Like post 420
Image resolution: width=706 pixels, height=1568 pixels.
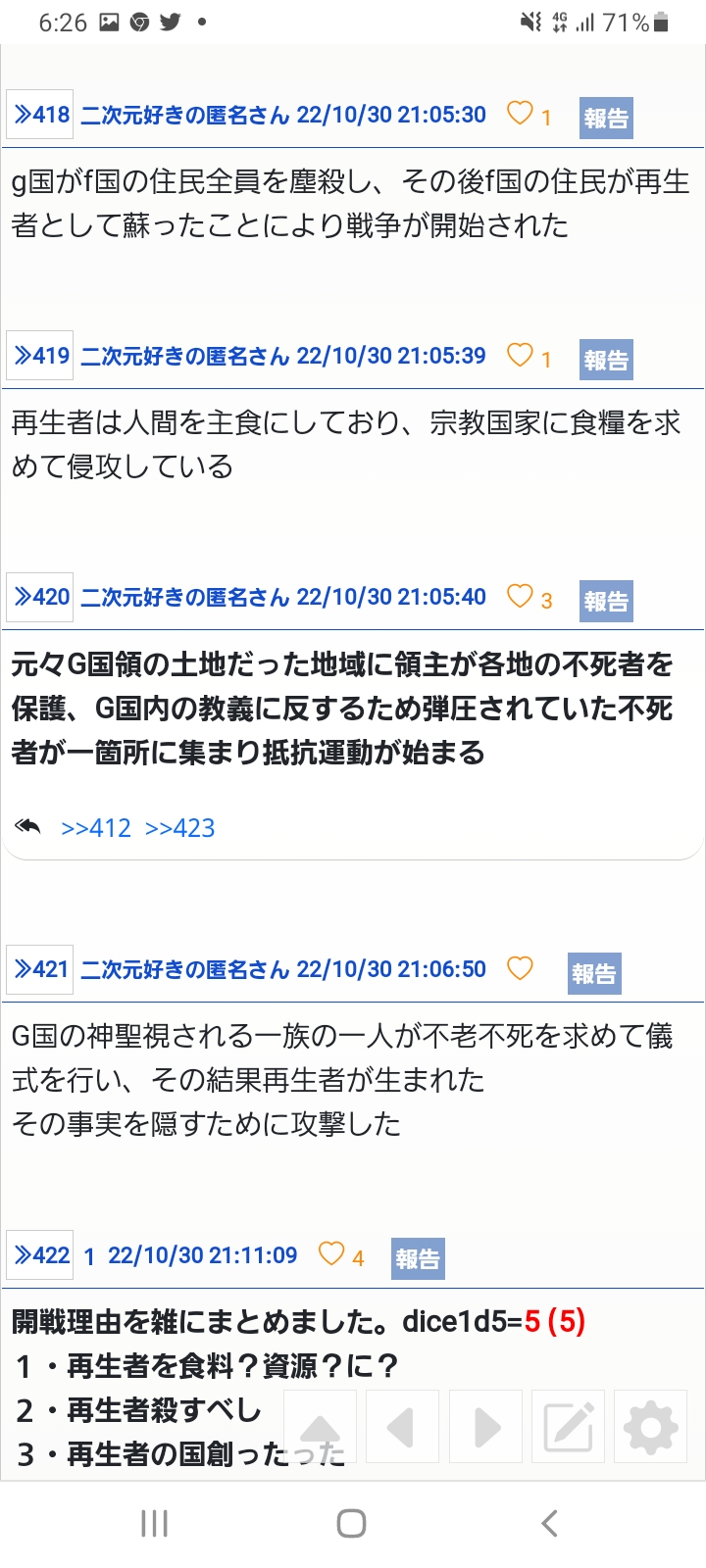pos(520,596)
